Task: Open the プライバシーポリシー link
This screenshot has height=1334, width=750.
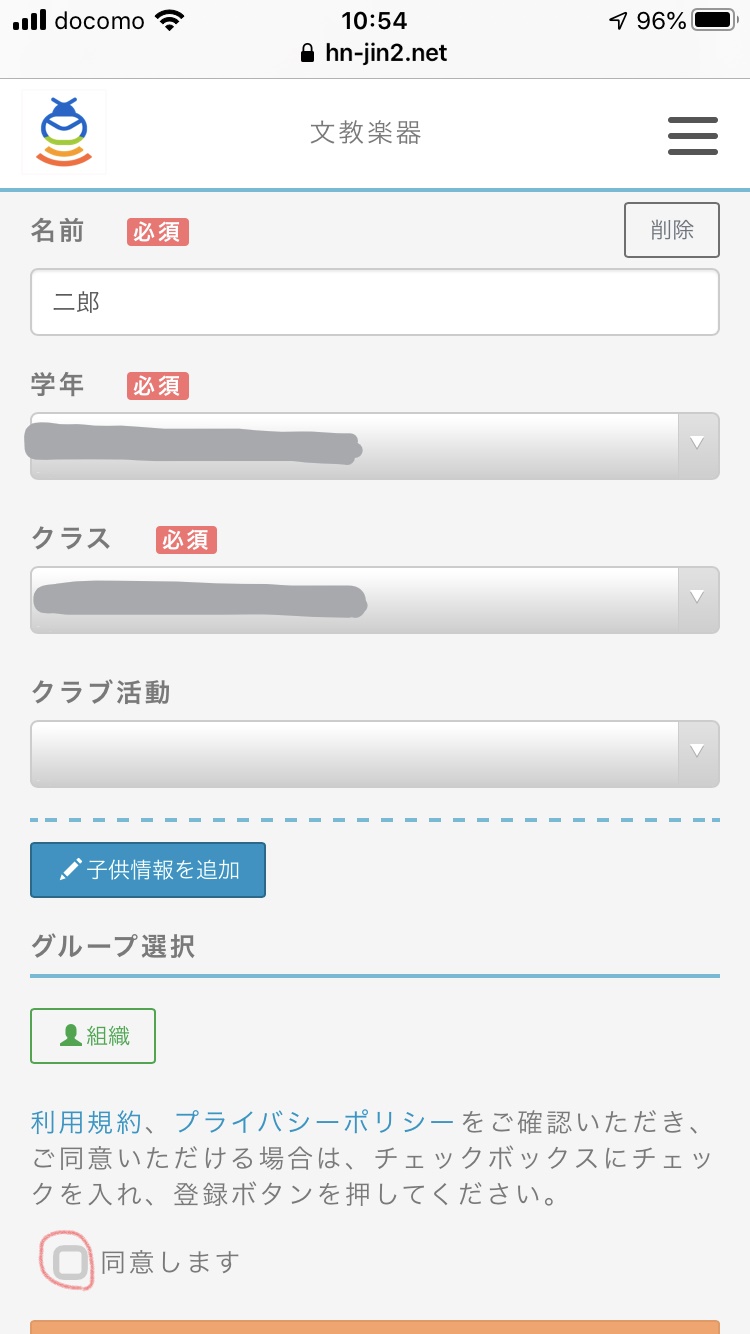Action: pos(314,1122)
